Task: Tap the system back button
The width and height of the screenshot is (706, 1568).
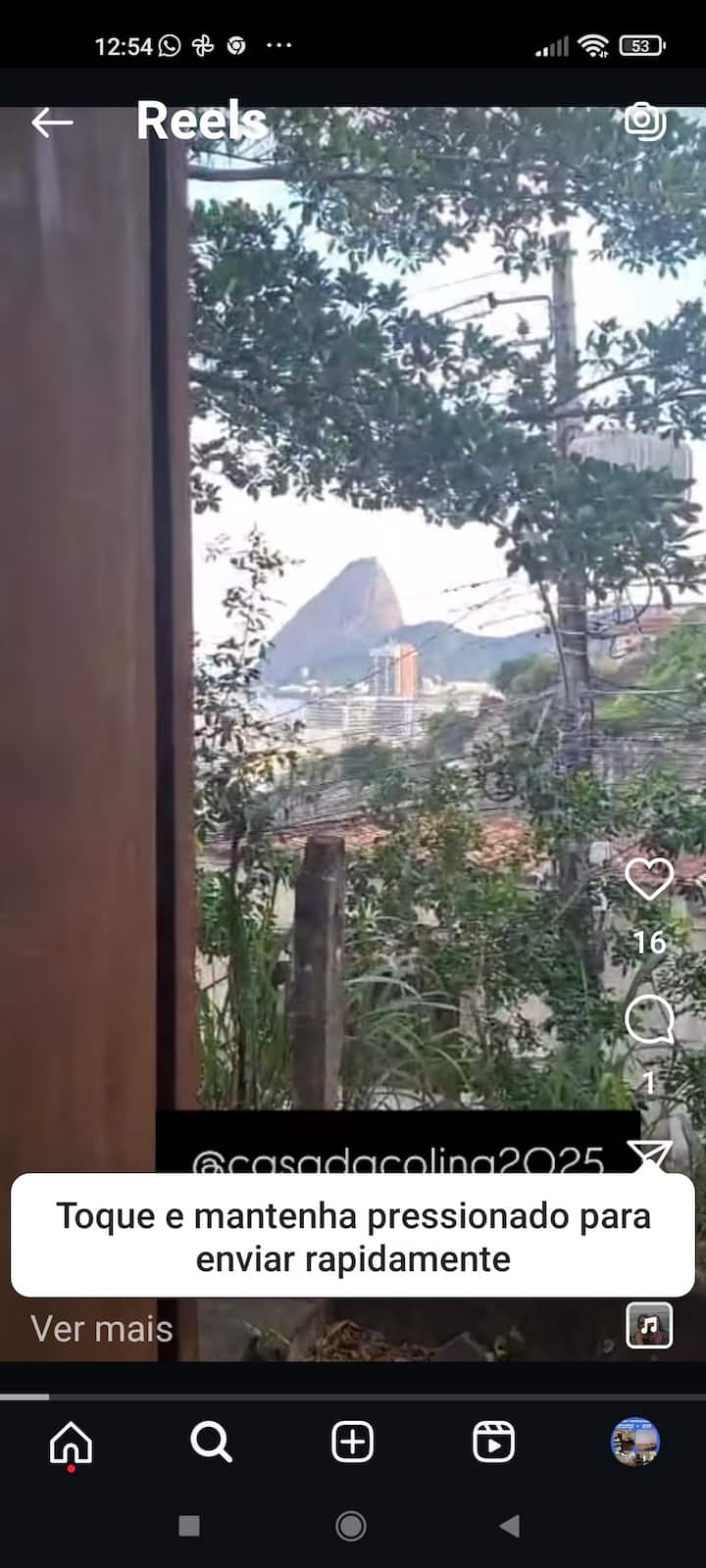Action: pyautogui.click(x=509, y=1526)
